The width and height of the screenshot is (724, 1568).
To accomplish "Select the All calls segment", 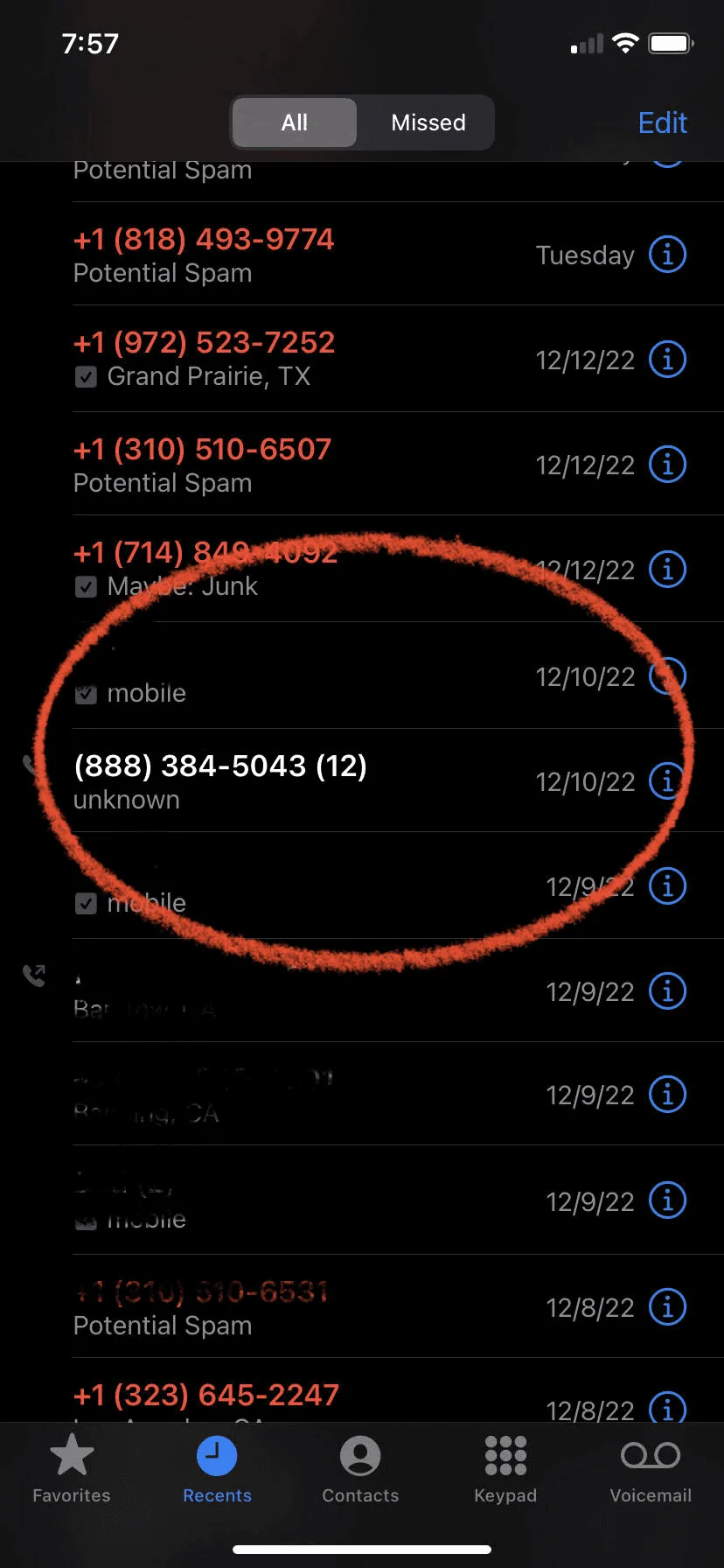I will point(295,122).
